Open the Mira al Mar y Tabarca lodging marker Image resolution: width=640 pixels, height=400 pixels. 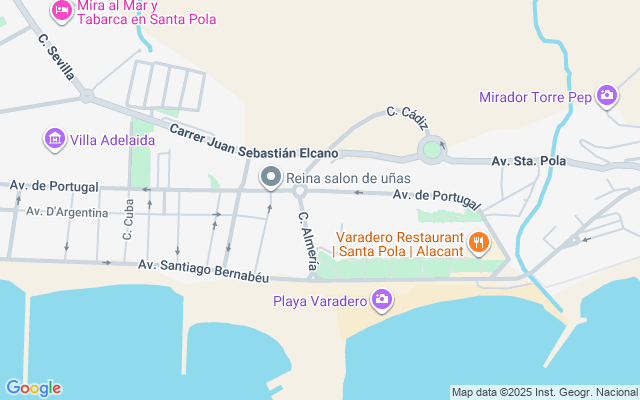(x=62, y=11)
